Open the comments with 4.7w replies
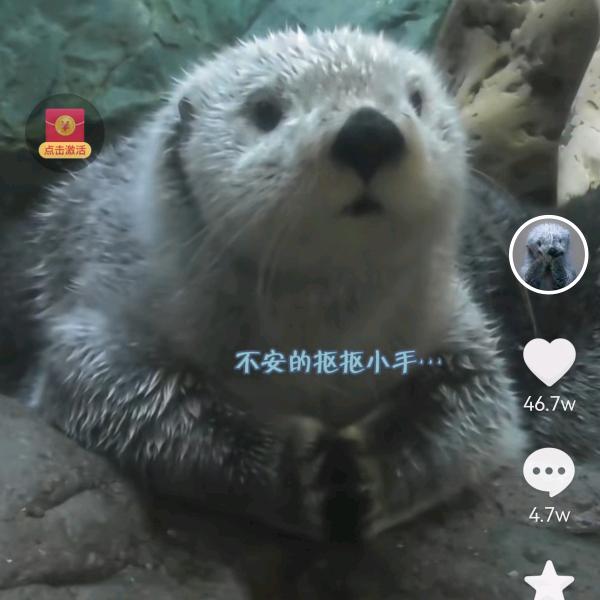600x600 pixels. 549,473
